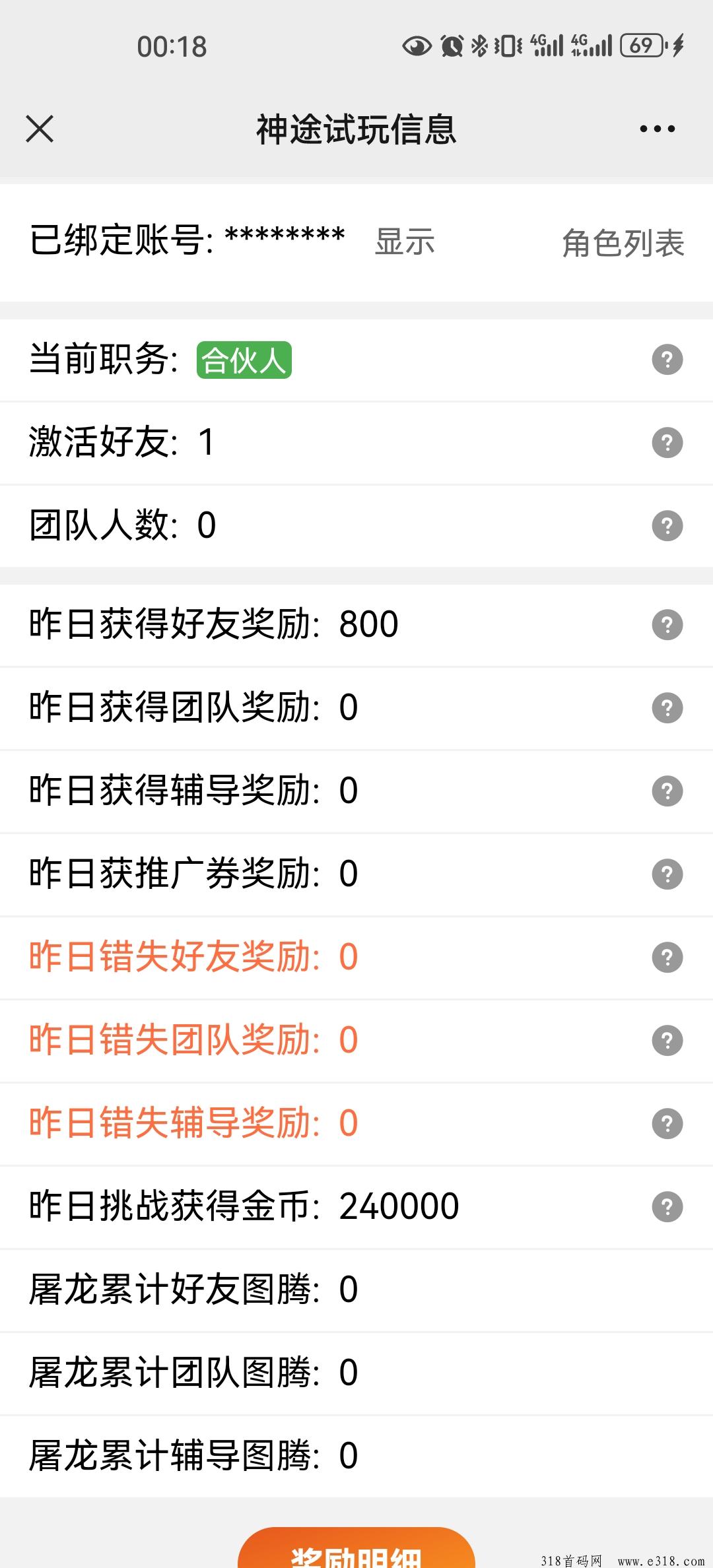Close the 神途试玩信息 page
Viewport: 713px width, 1568px height.
coord(40,129)
